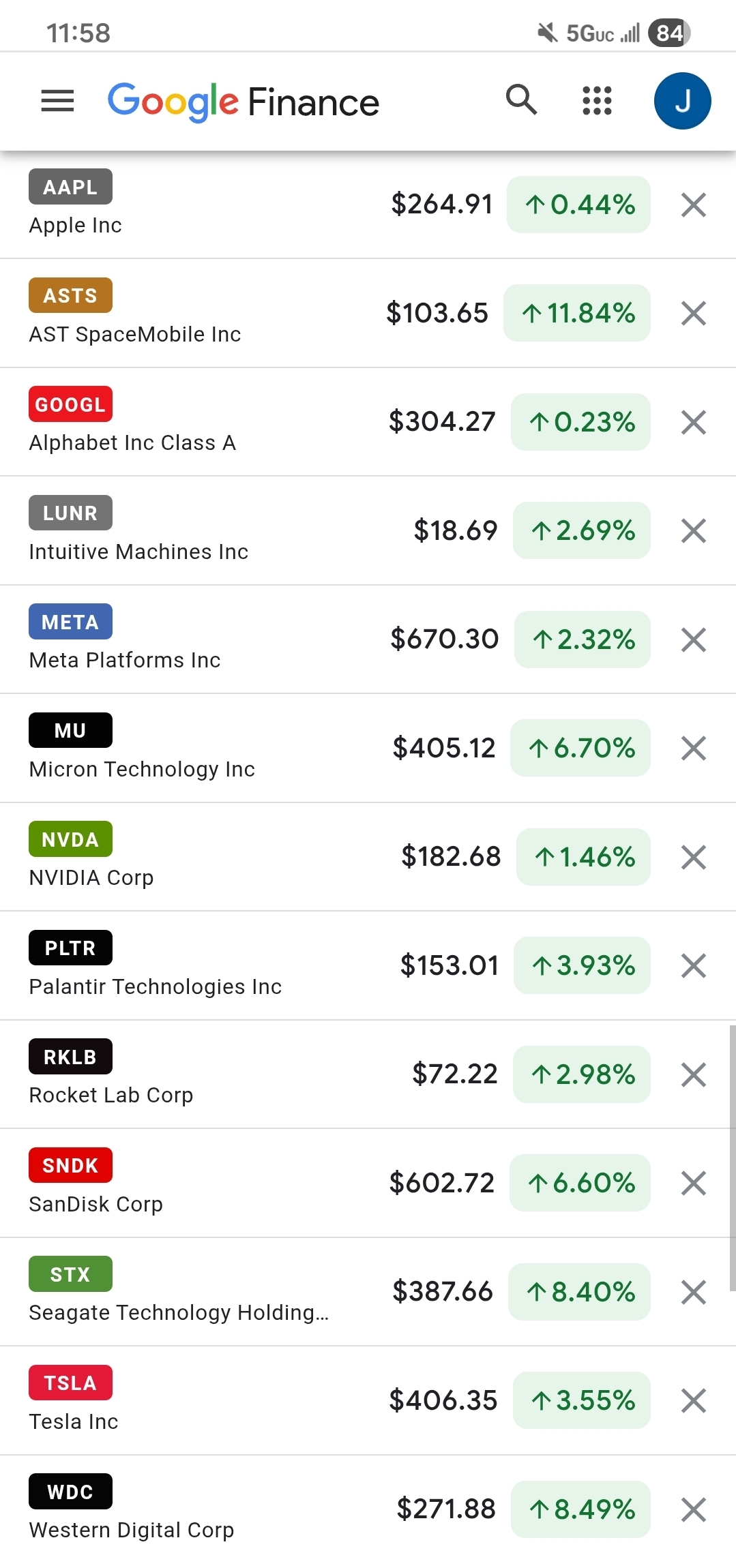The height and width of the screenshot is (1568, 736).
Task: Remove SNDK from the watchlist
Action: pyautogui.click(x=693, y=1183)
